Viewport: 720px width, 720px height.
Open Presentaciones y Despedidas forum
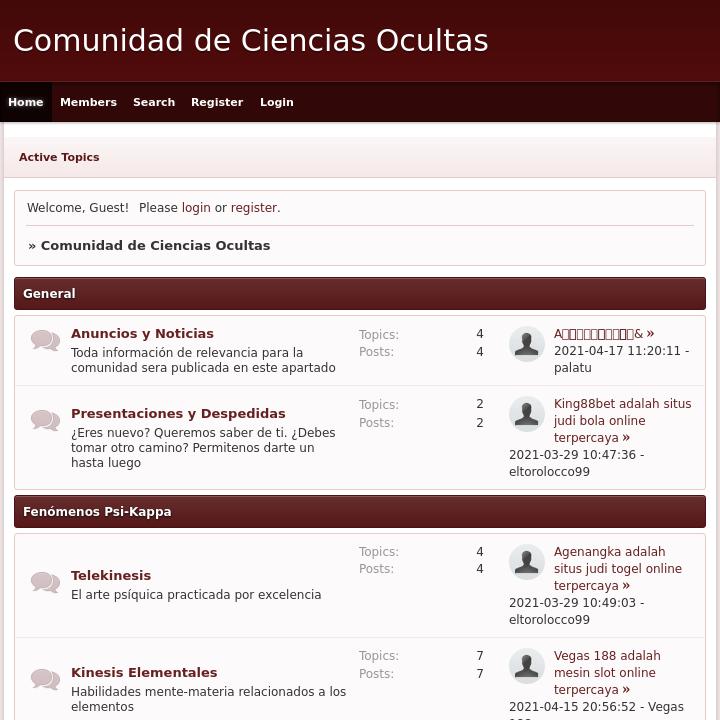(178, 414)
